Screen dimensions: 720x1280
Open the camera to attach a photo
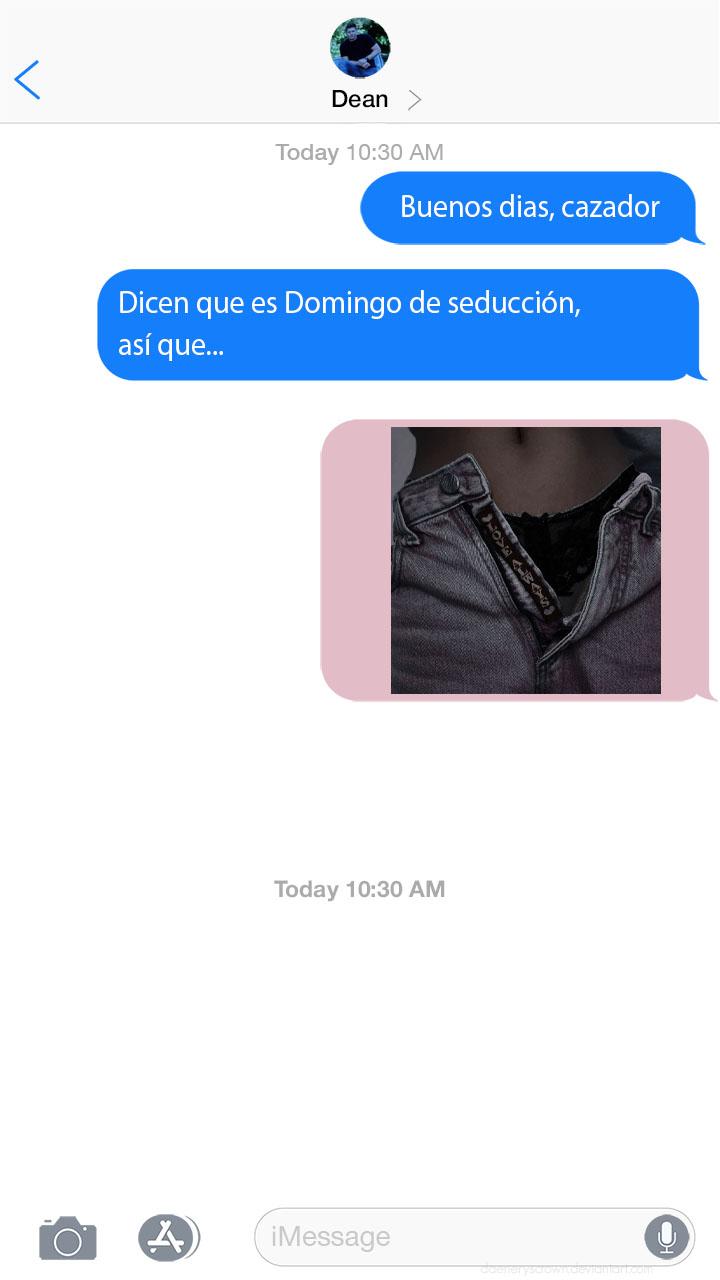[x=68, y=1238]
